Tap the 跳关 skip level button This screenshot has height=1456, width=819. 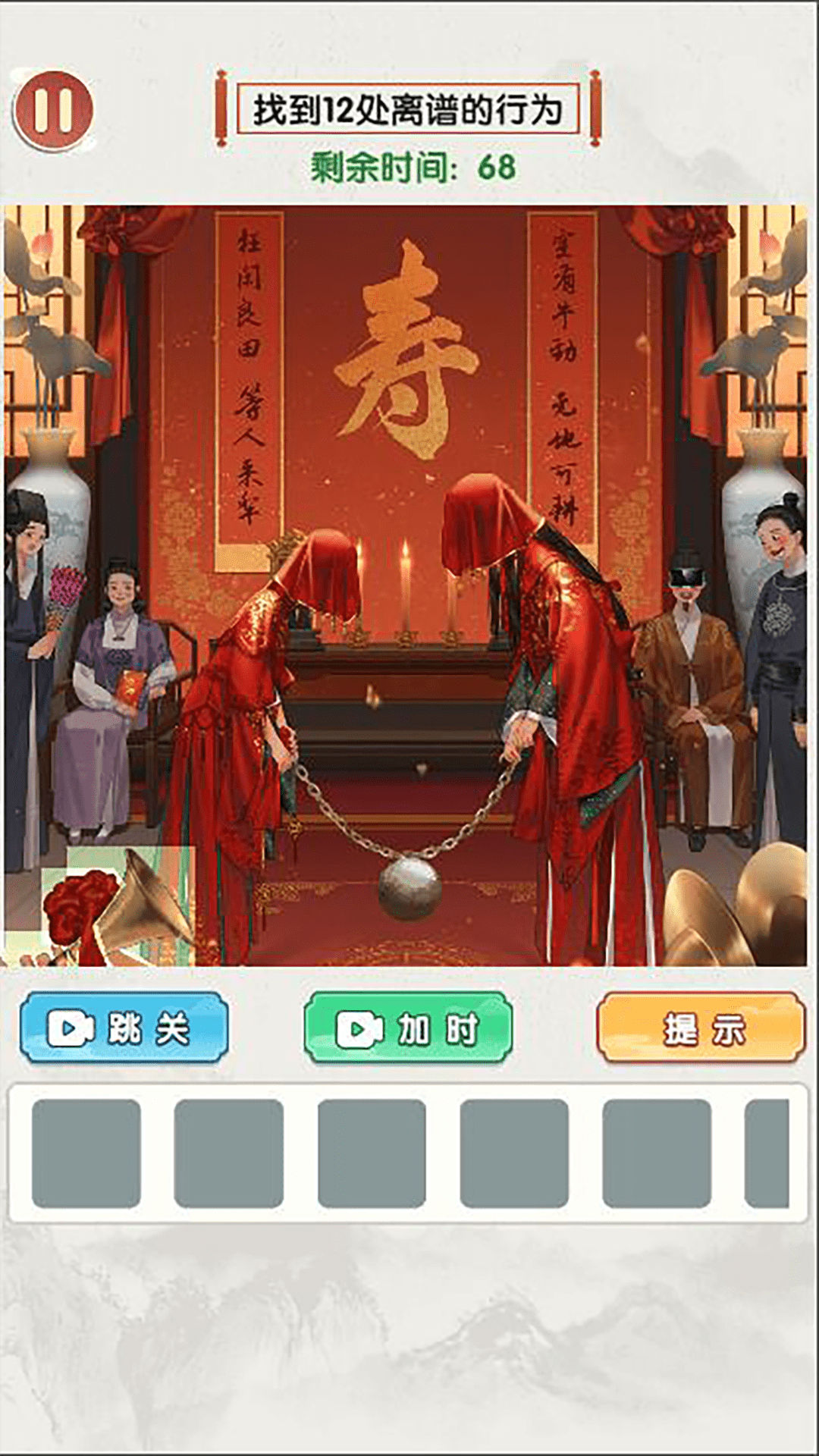pyautogui.click(x=124, y=1028)
